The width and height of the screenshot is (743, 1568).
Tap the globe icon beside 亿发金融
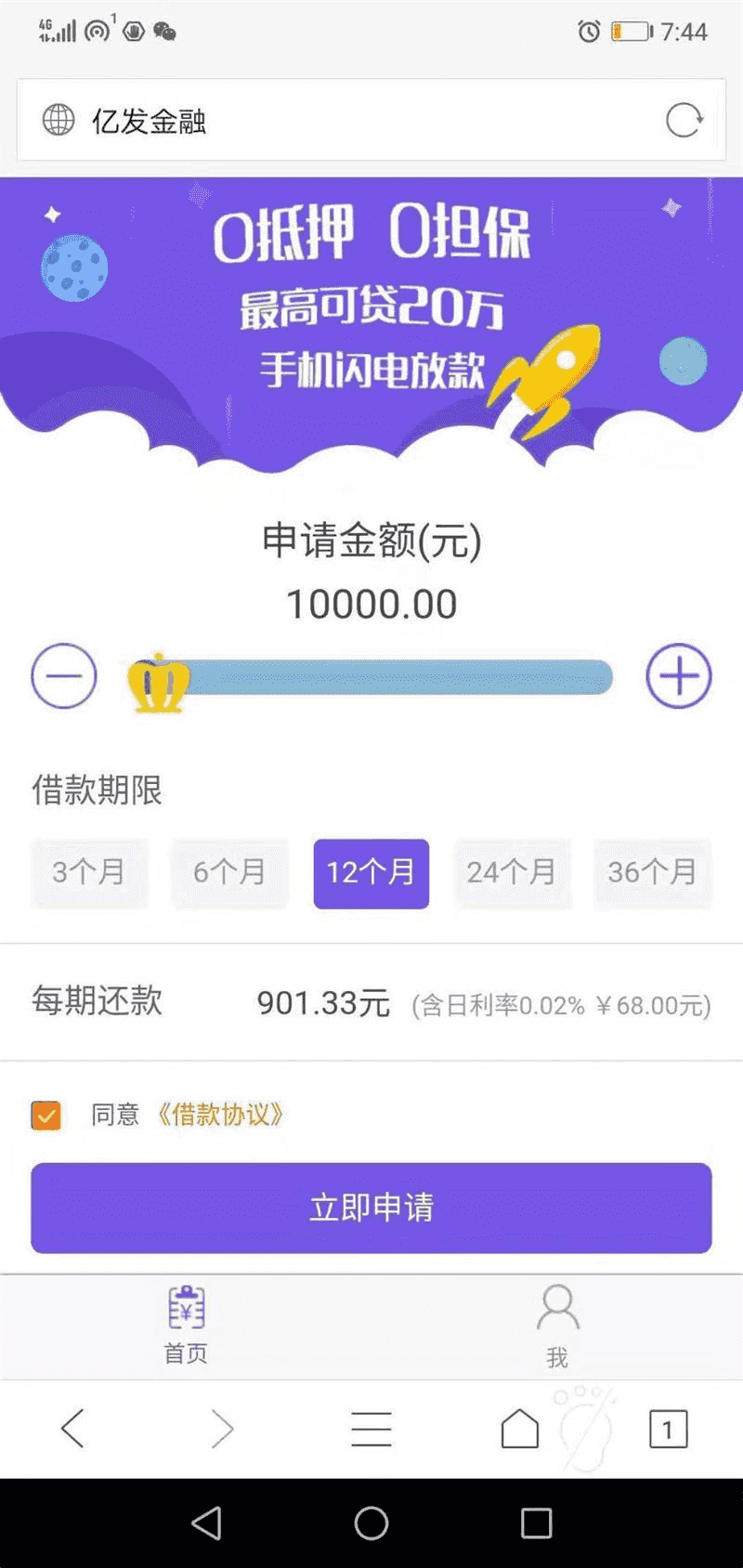pos(57,120)
